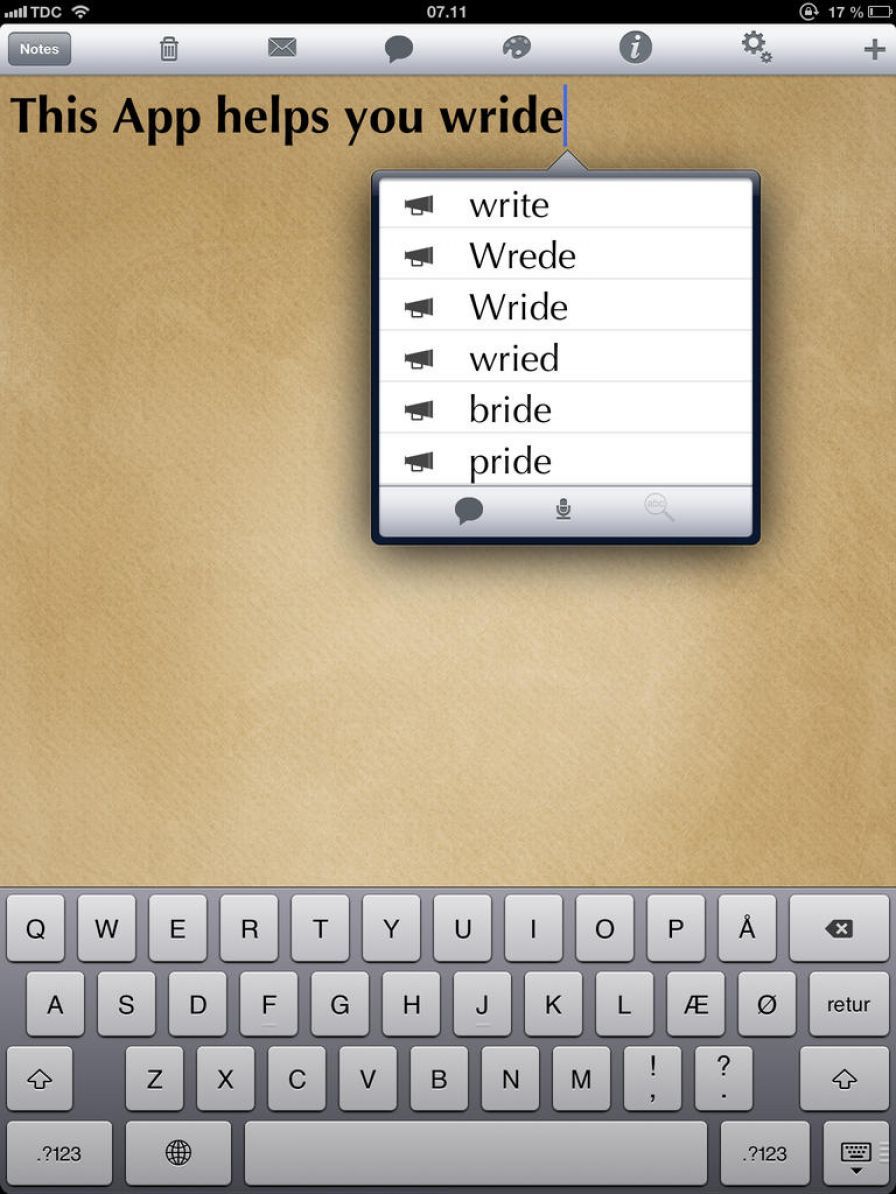Hear "write" via its megaphone icon
The height and width of the screenshot is (1194, 896).
point(419,205)
